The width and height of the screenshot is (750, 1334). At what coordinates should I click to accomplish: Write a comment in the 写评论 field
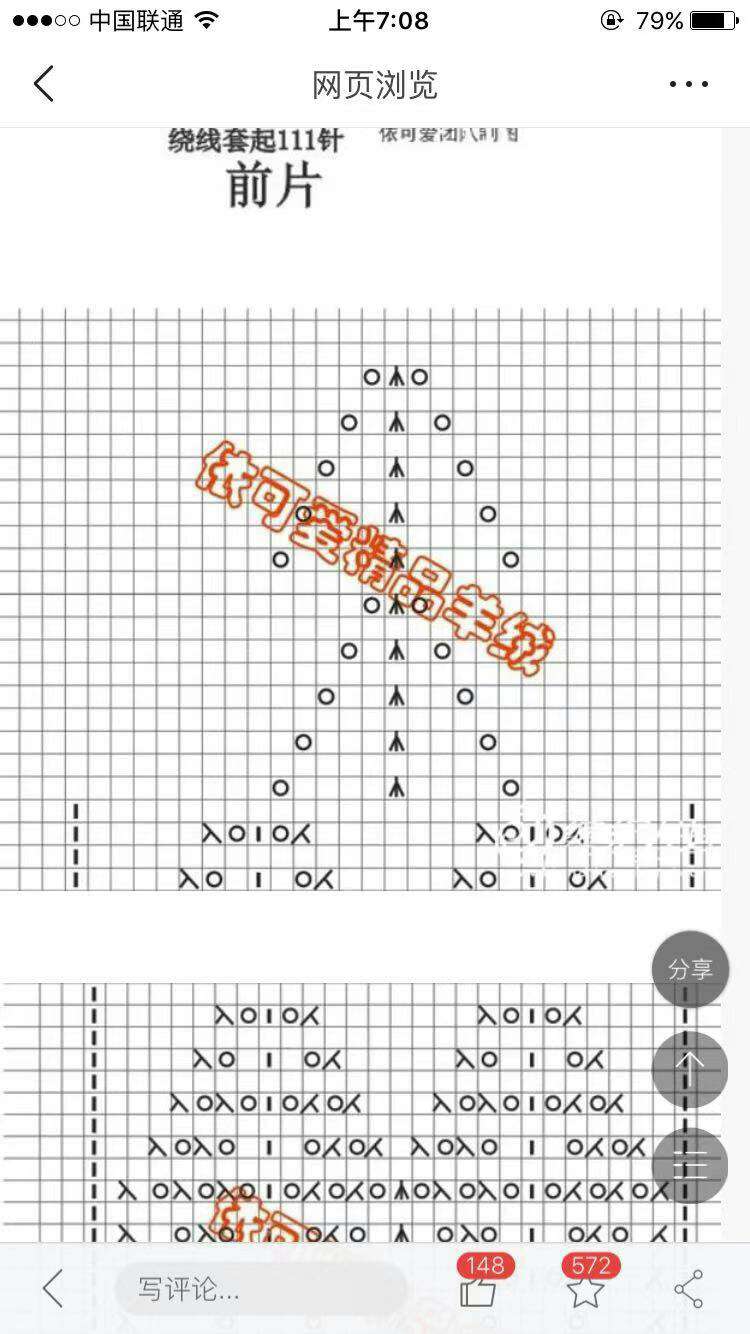[260, 1290]
